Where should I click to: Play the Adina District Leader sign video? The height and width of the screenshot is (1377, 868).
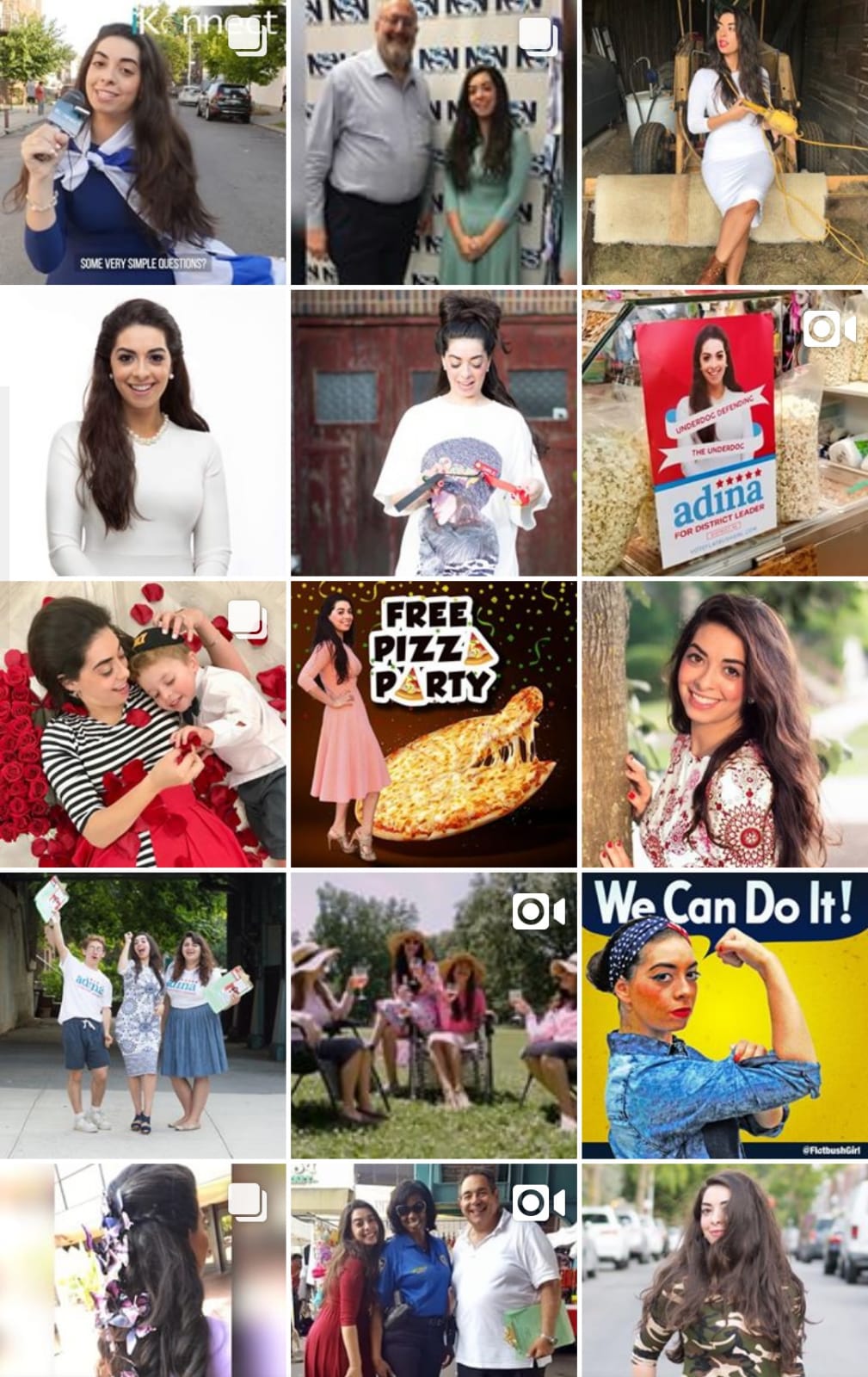tap(724, 433)
